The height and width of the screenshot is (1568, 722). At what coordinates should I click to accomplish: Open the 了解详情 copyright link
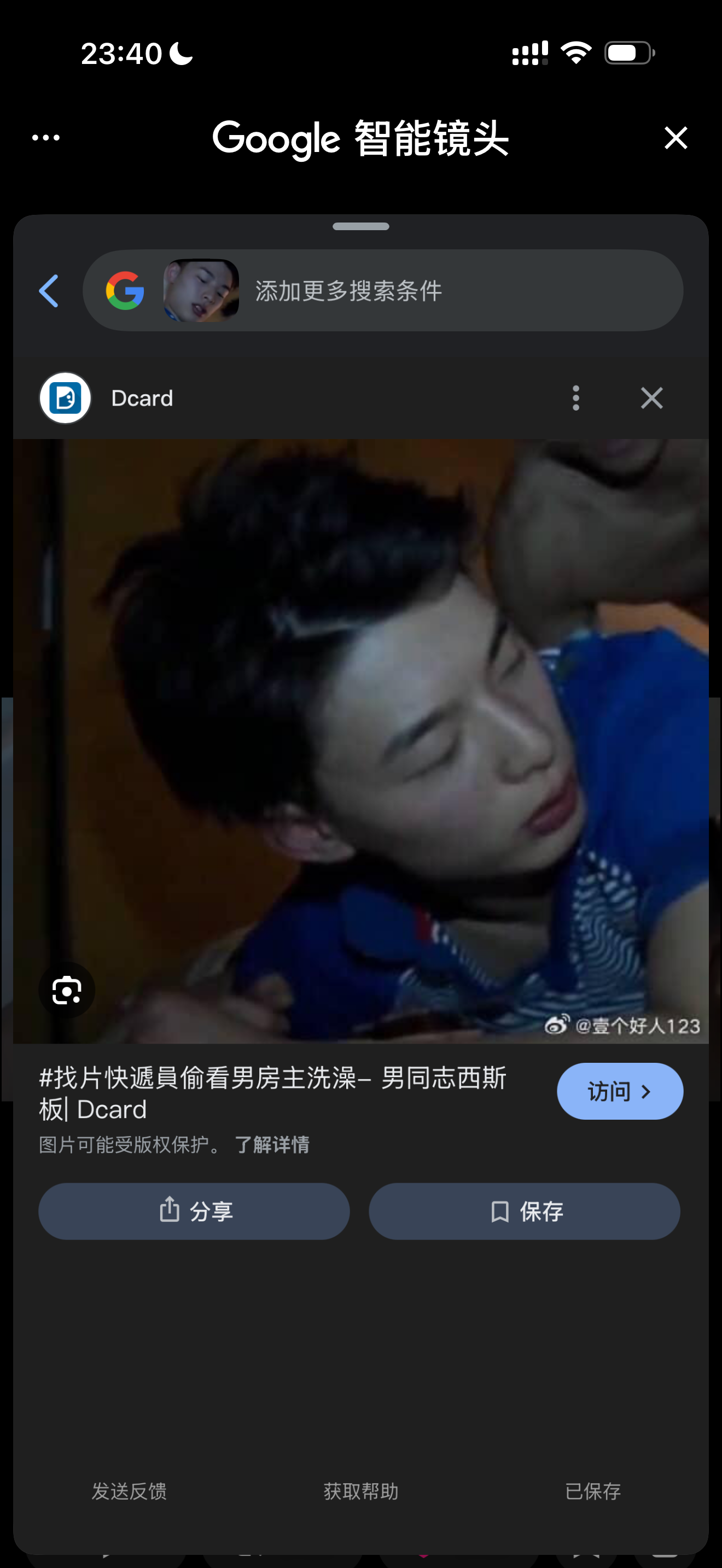click(x=272, y=1144)
